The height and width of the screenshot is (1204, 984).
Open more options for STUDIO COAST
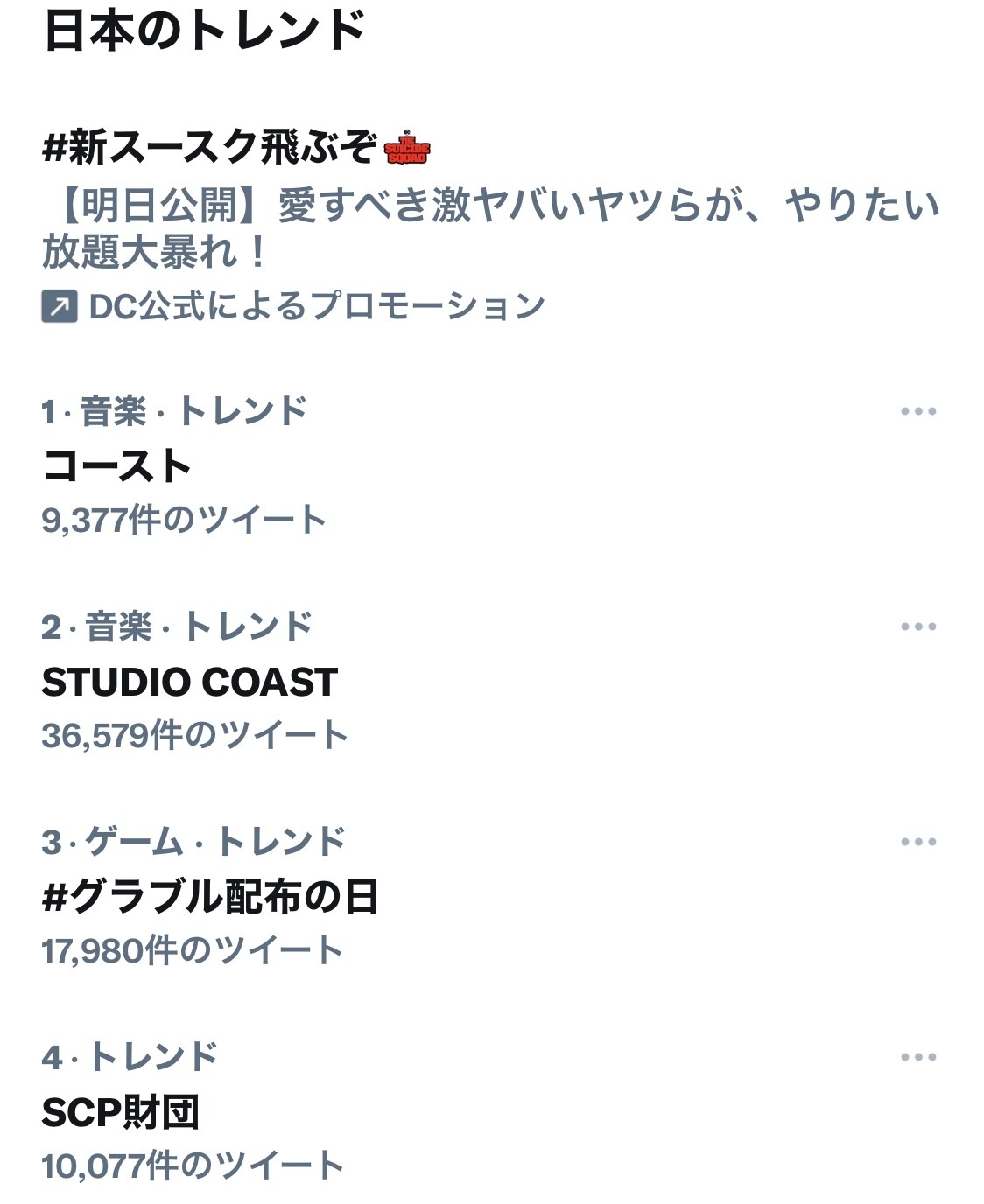click(x=918, y=626)
